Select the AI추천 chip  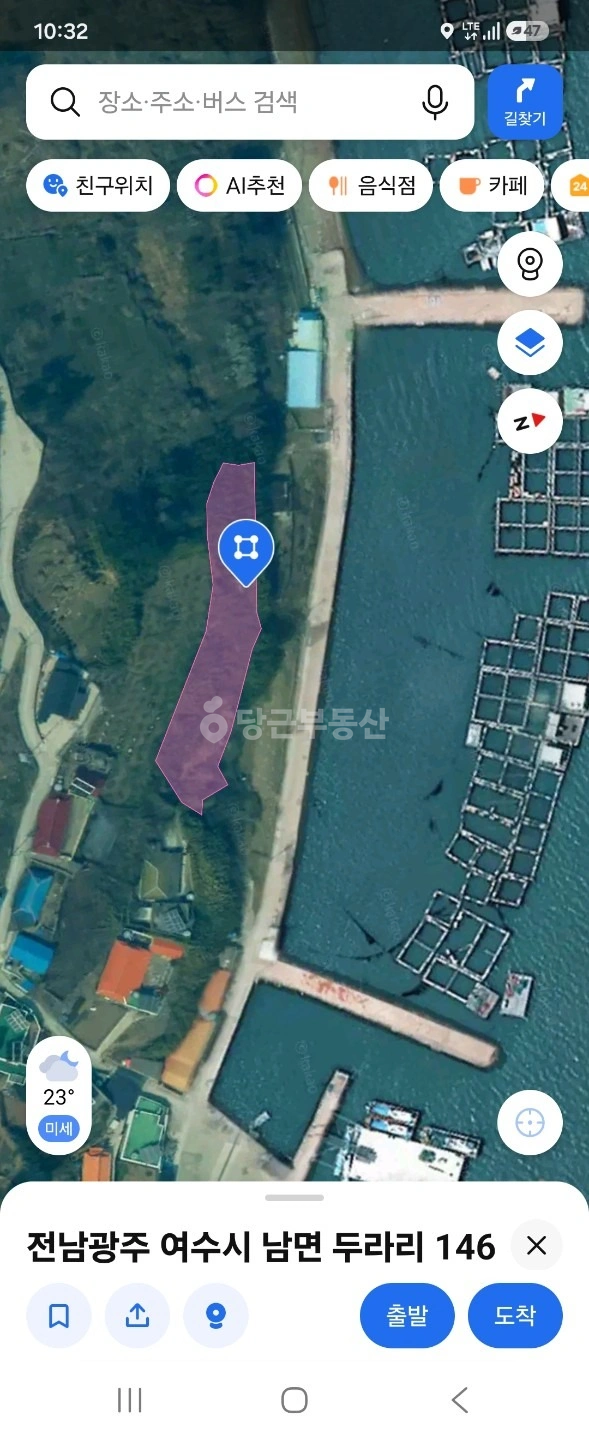[x=239, y=185]
